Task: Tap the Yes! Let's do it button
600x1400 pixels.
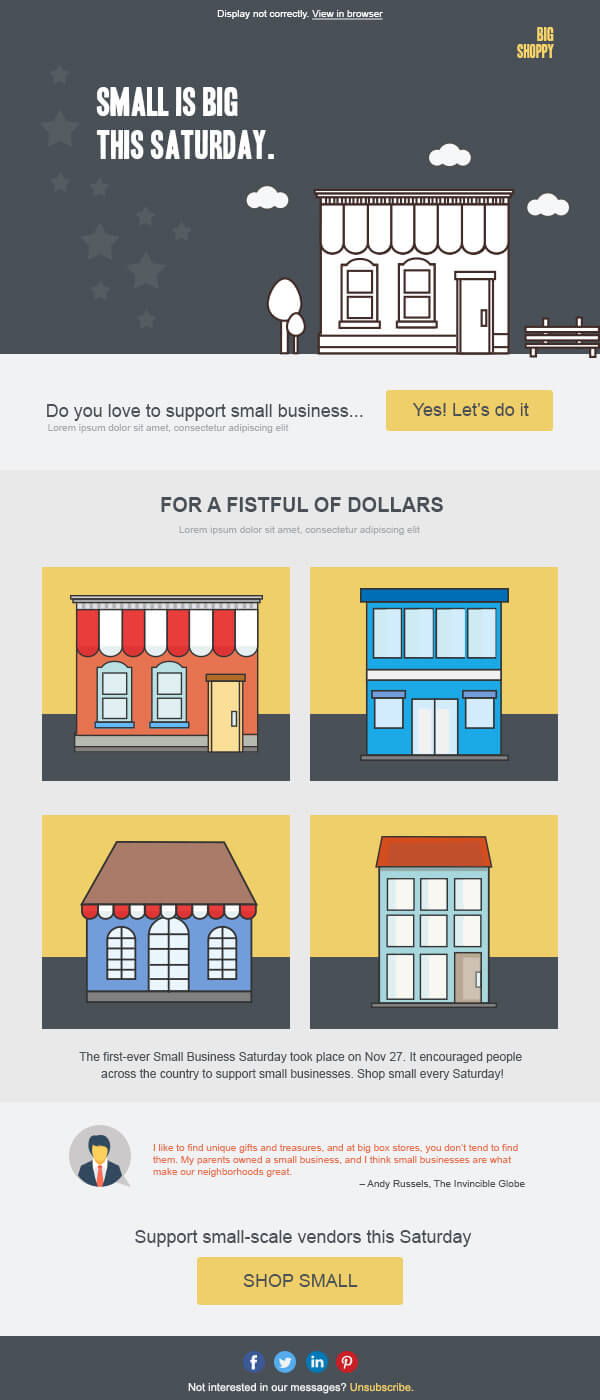Action: coord(469,410)
